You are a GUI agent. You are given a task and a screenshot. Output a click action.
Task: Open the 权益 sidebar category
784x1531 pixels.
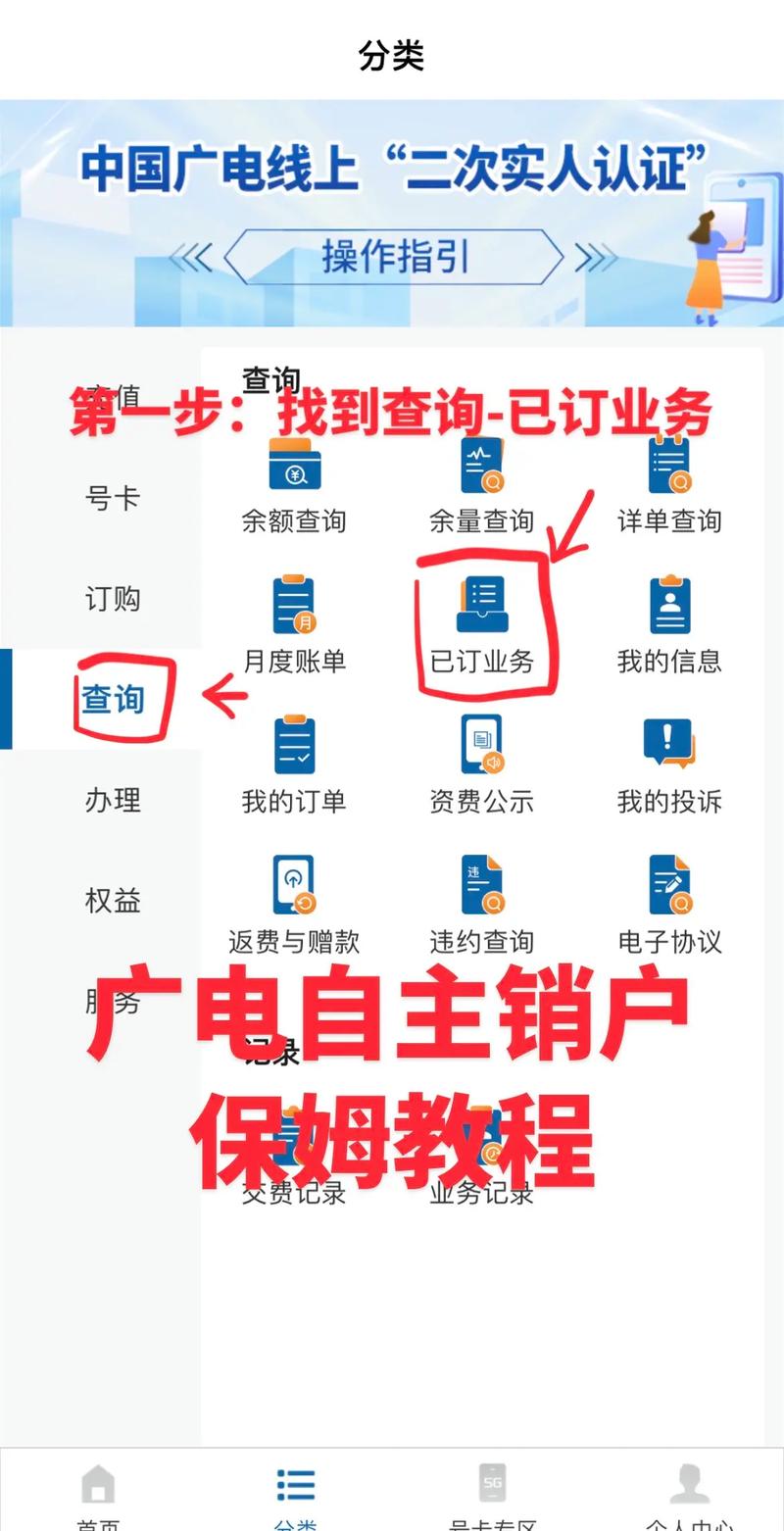(x=112, y=900)
